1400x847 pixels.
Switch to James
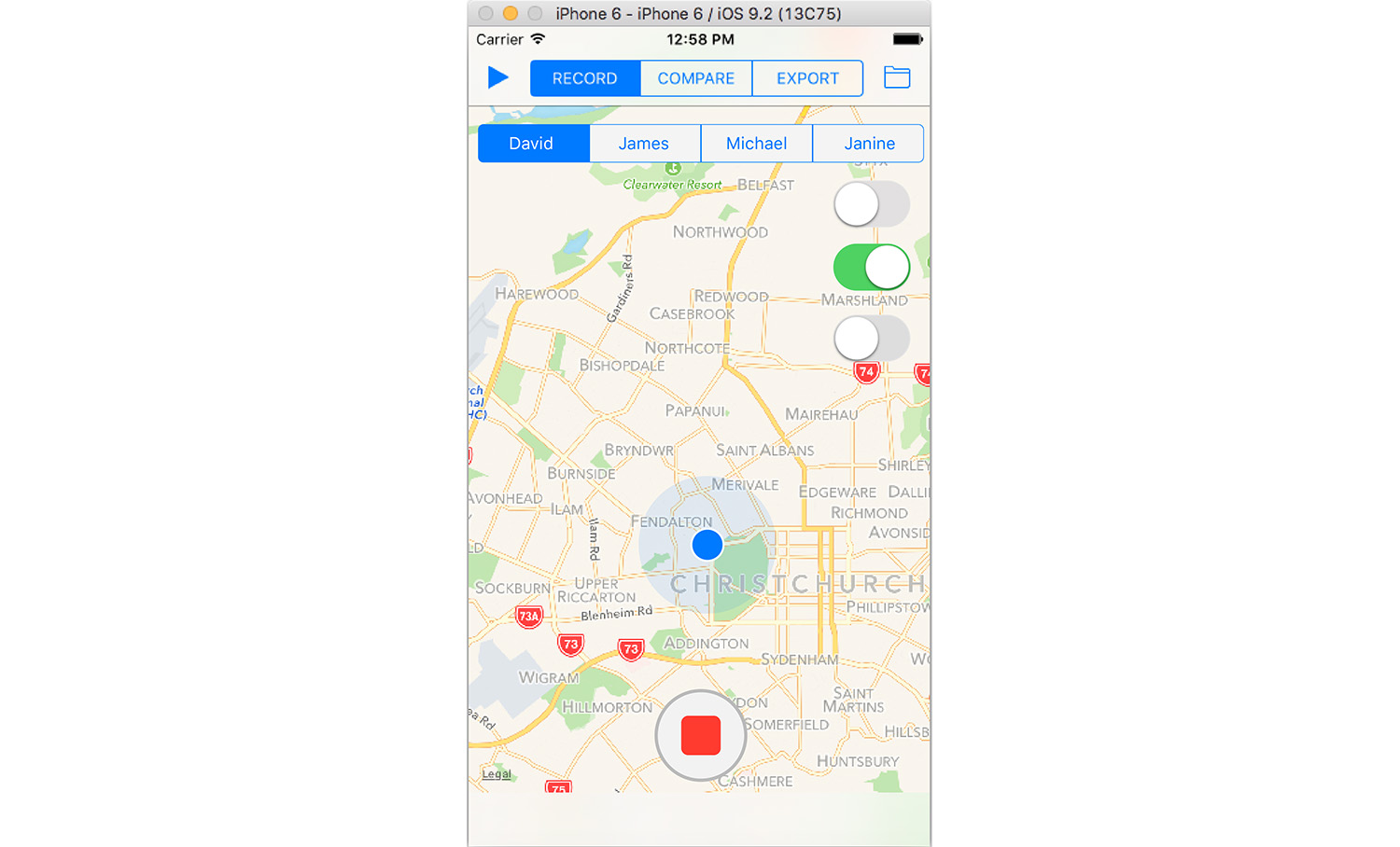tap(644, 144)
